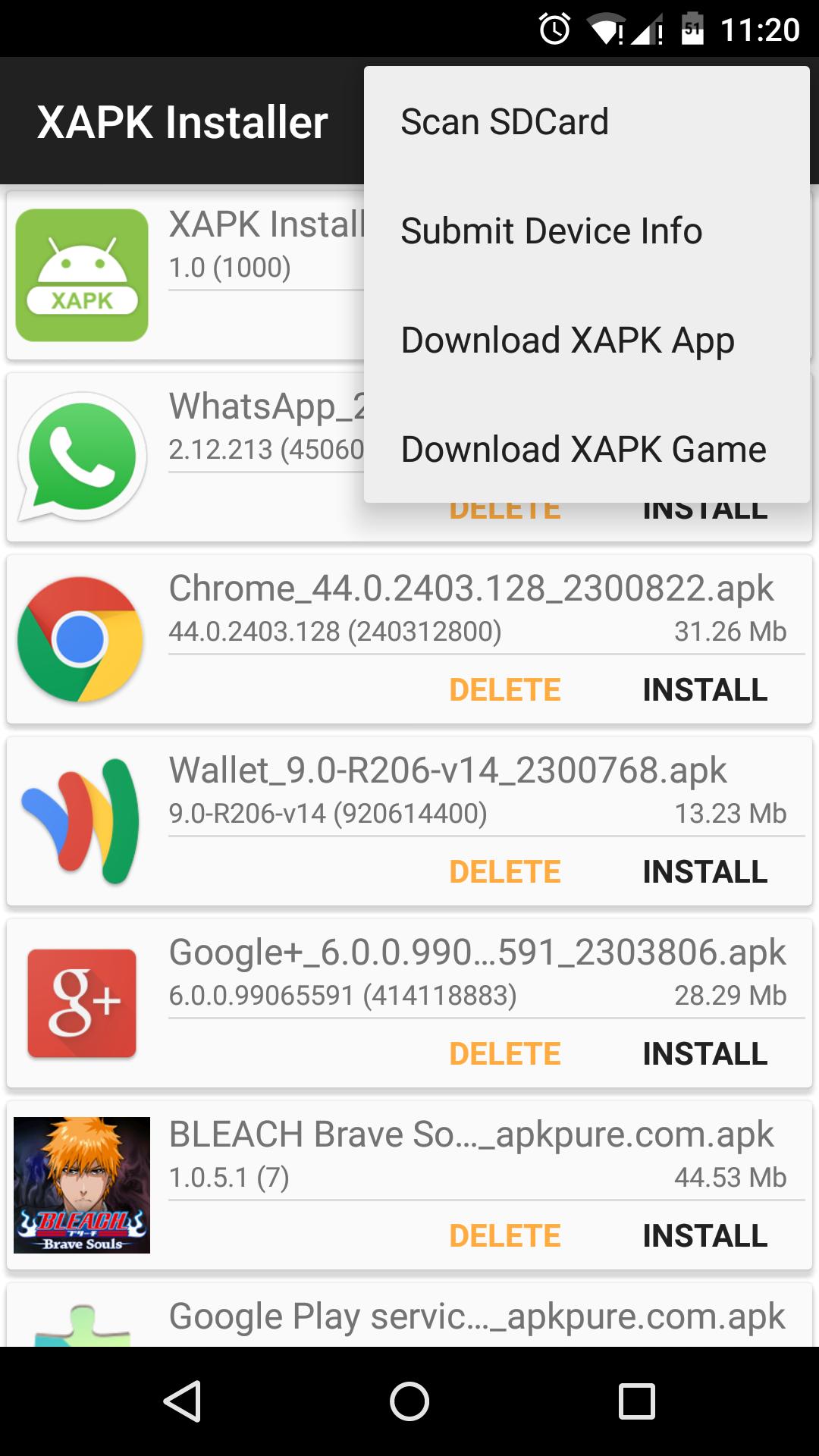The image size is (819, 1456).
Task: Open Download XAPK App option
Action: click(567, 340)
